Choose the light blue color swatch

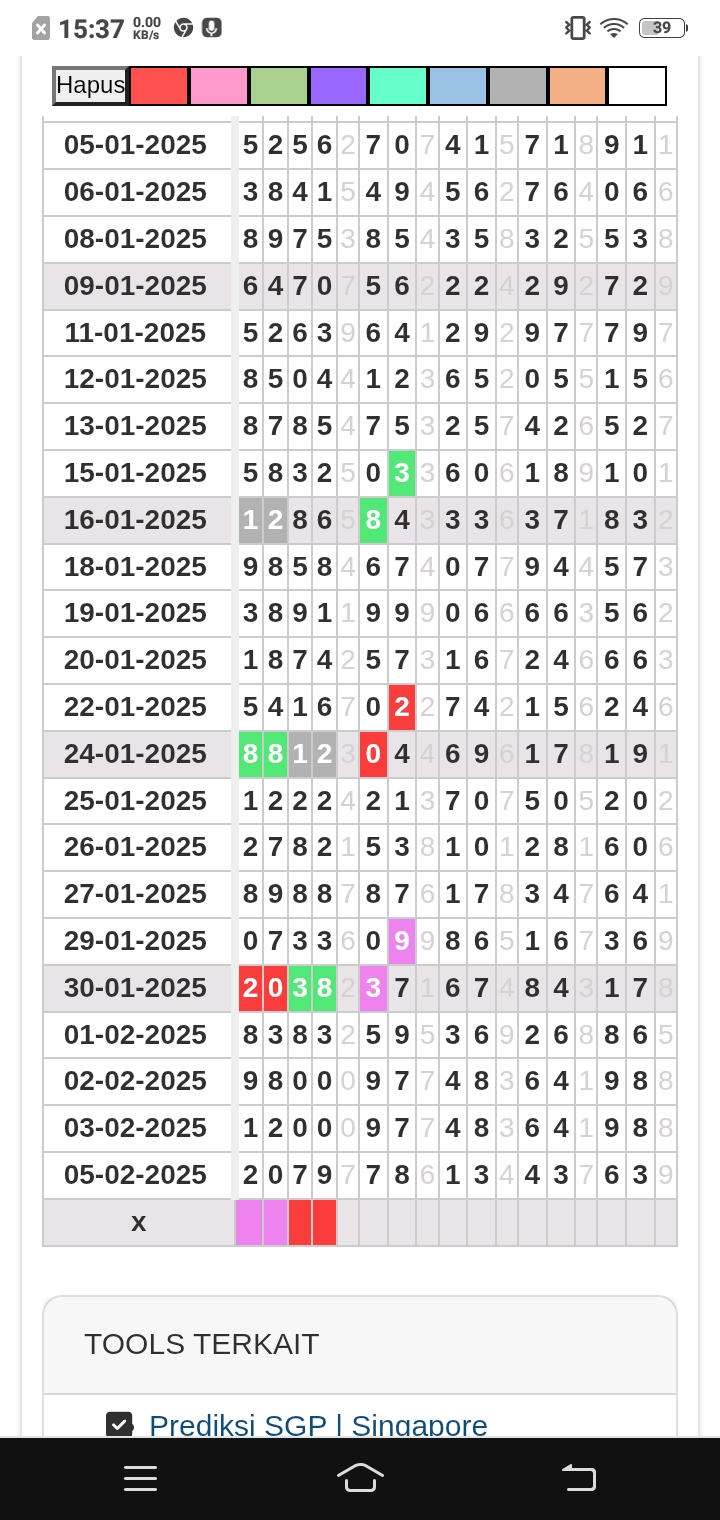(458, 86)
